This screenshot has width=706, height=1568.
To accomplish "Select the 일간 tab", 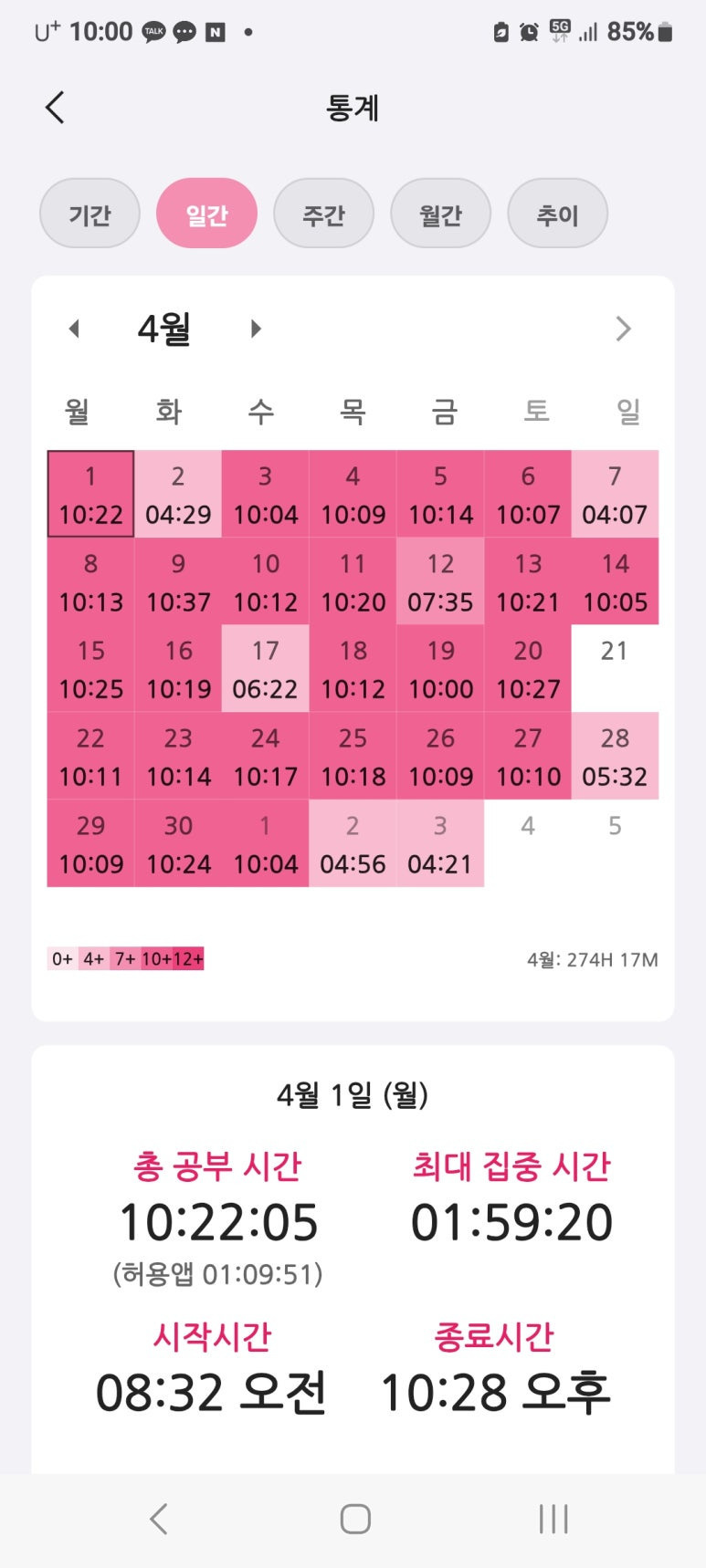I will [206, 214].
